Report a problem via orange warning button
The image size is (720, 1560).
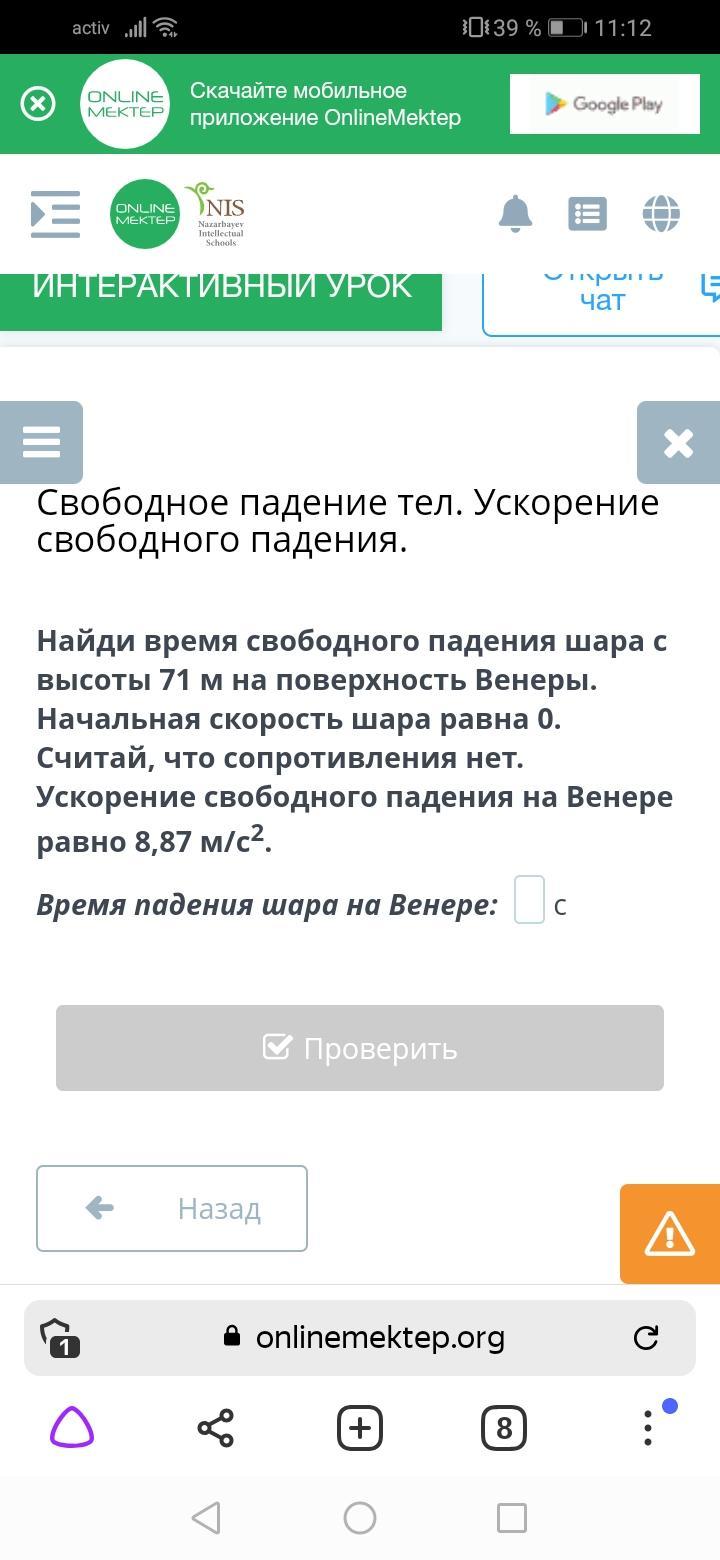(669, 1233)
